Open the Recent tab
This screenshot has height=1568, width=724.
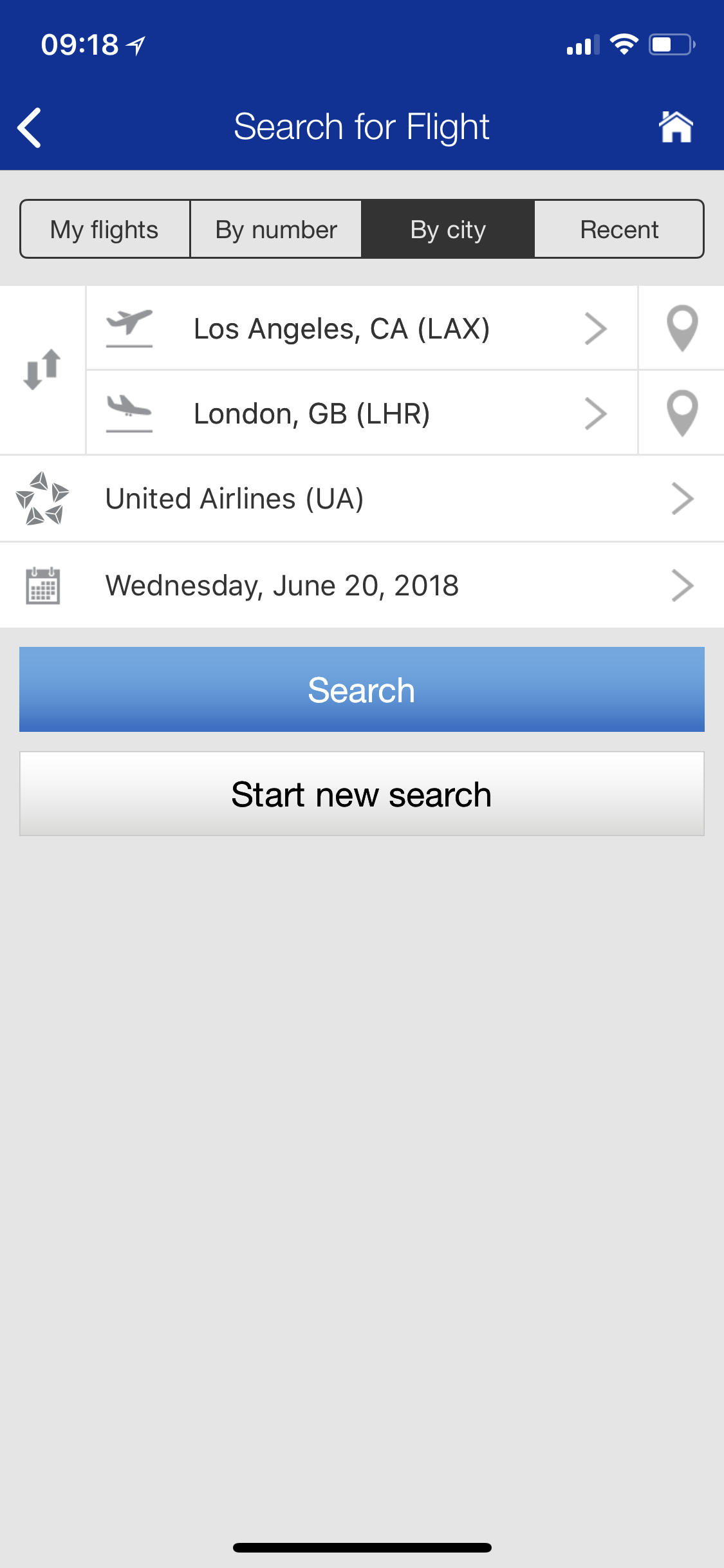click(x=619, y=229)
